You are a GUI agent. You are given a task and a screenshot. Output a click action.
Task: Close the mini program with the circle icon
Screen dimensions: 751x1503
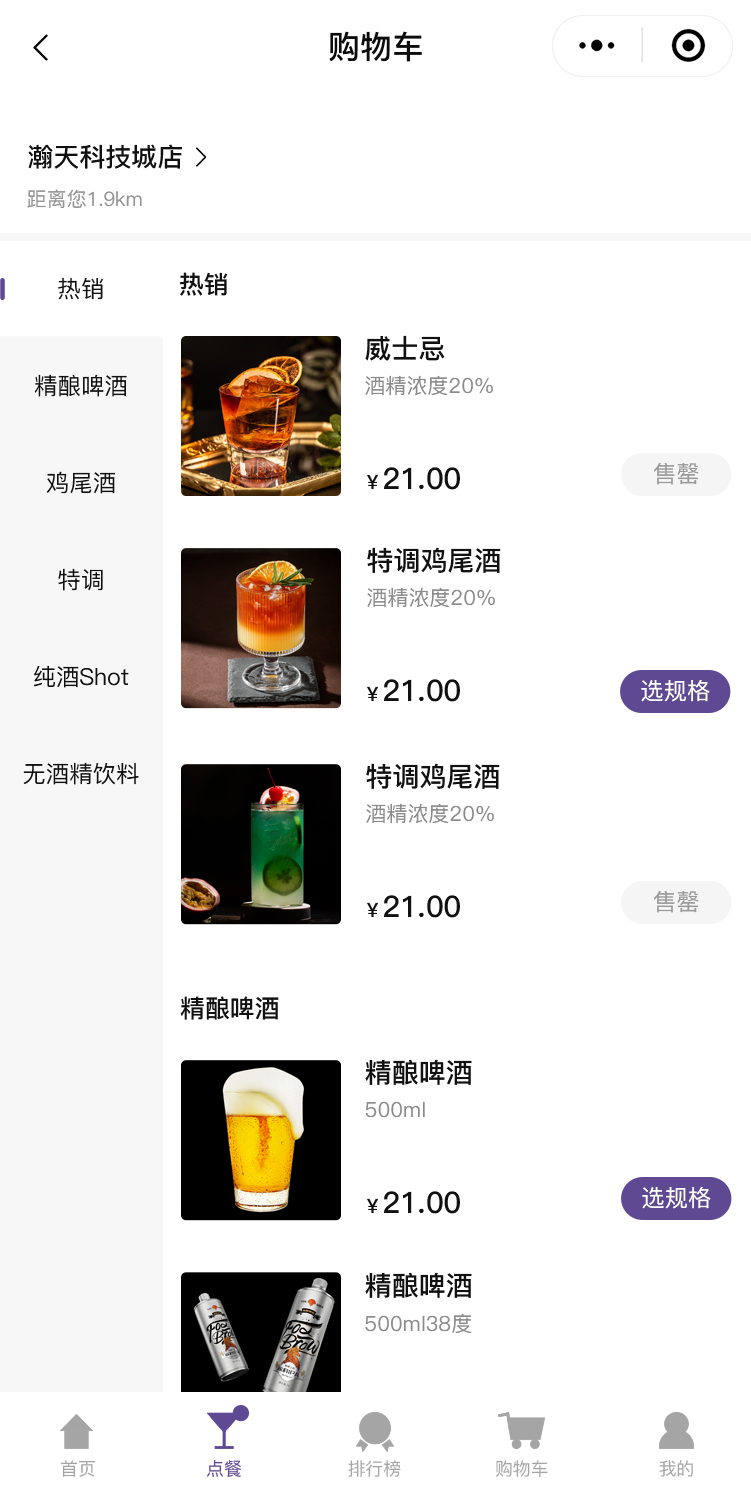[x=688, y=46]
